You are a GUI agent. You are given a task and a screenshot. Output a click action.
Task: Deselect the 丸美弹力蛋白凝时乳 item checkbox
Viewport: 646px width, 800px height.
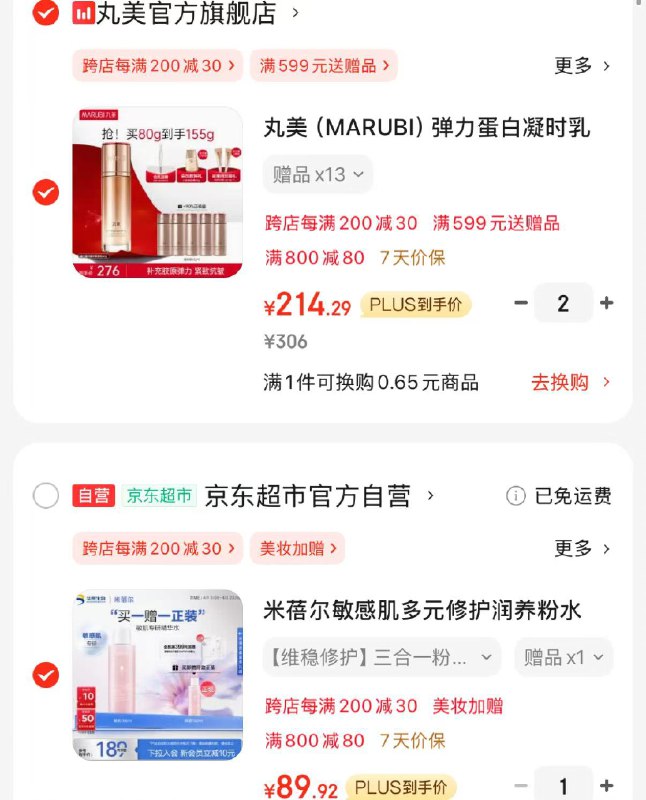(46, 192)
